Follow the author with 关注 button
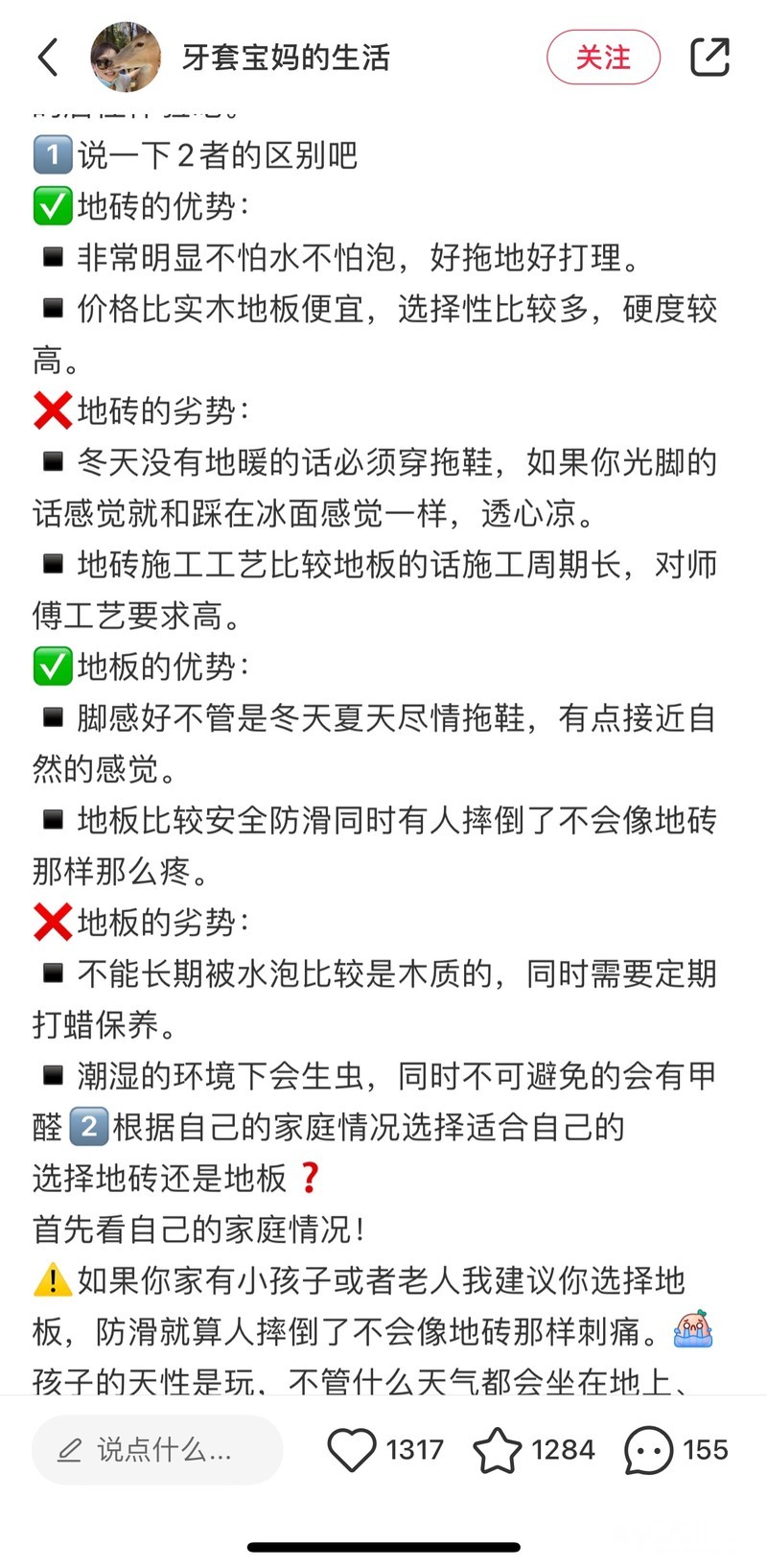 pyautogui.click(x=603, y=58)
